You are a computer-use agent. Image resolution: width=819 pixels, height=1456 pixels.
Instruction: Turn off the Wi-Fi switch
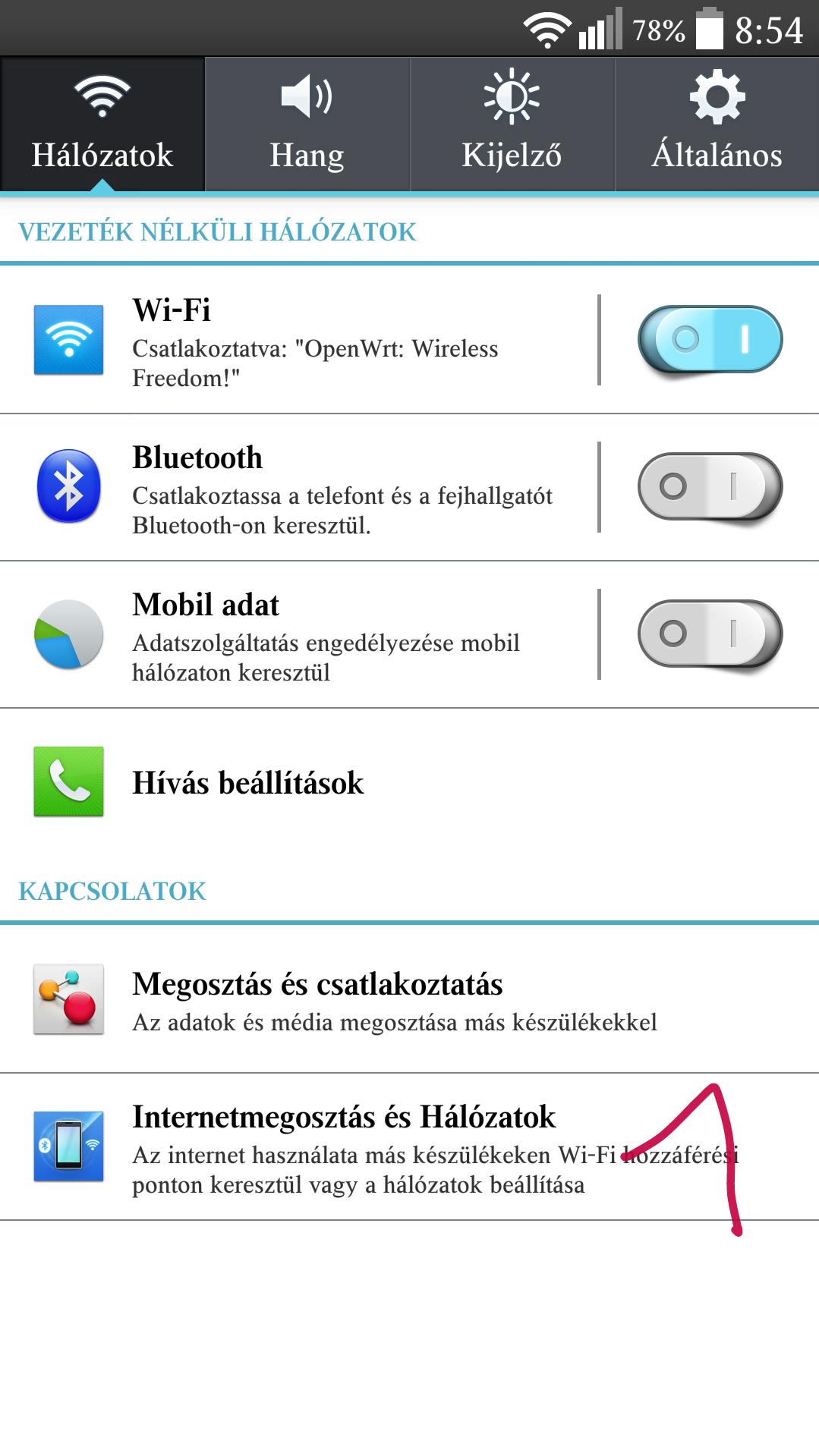(710, 339)
